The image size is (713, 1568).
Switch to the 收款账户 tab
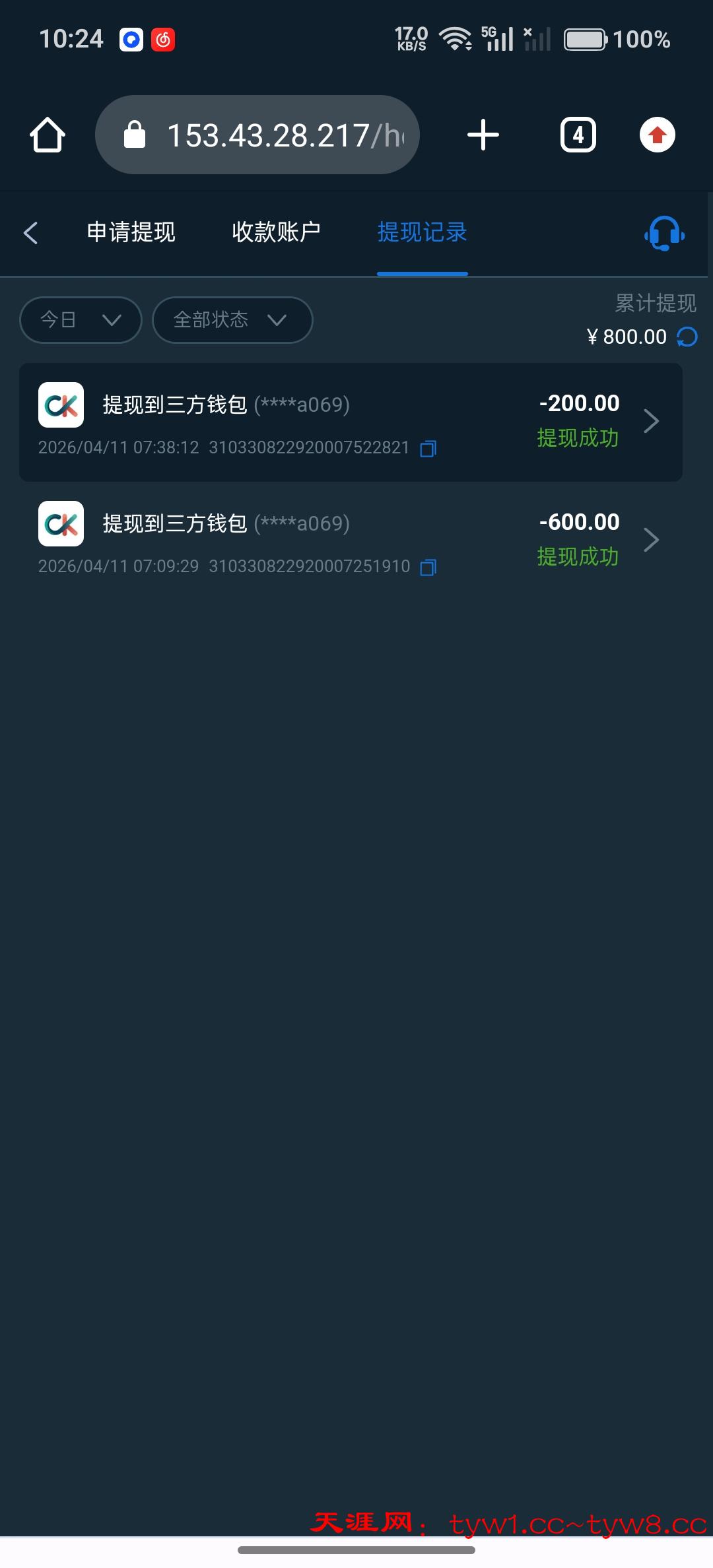click(276, 232)
